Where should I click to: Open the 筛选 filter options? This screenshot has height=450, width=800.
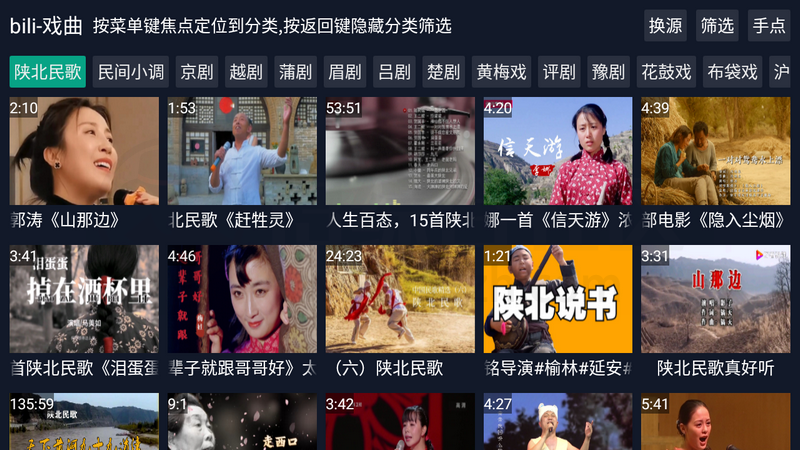coord(717,26)
